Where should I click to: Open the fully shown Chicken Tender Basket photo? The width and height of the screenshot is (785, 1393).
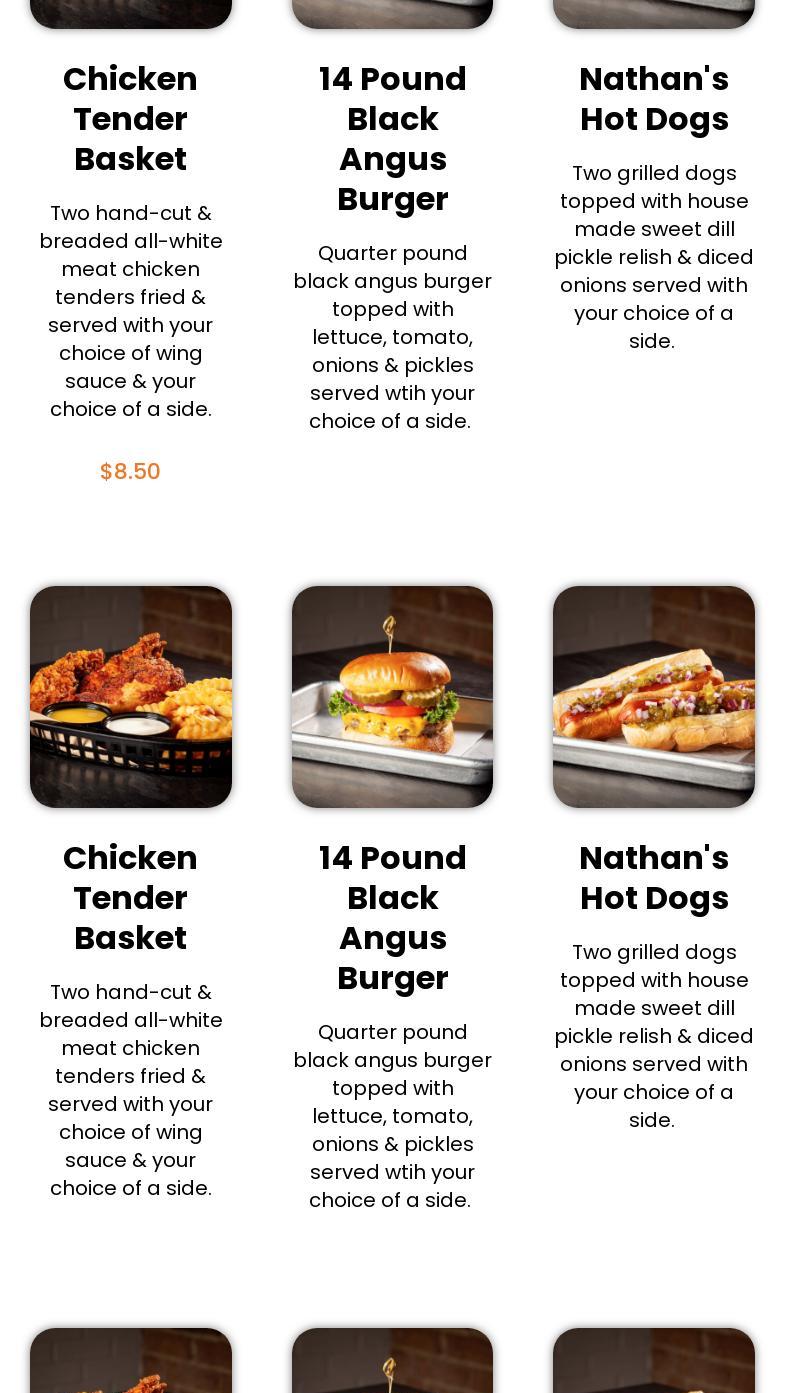(131, 697)
